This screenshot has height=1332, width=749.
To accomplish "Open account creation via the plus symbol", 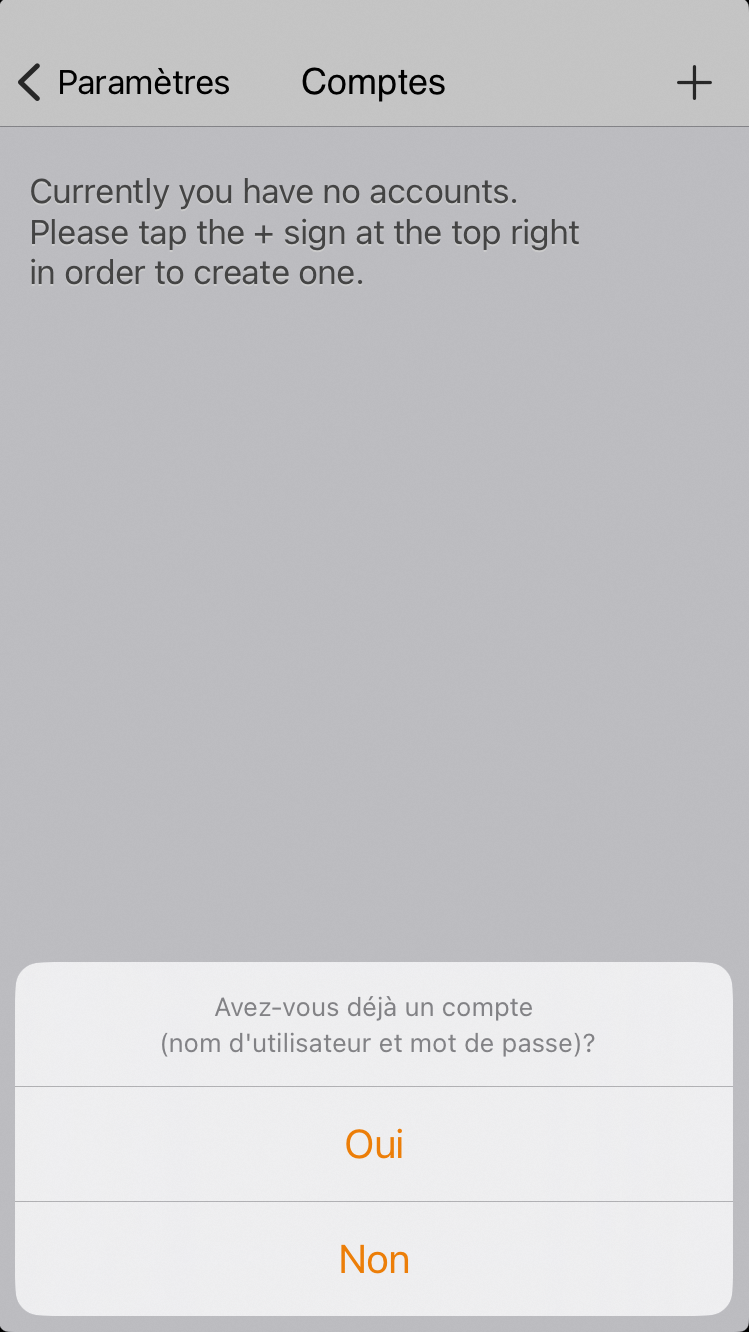I will (x=694, y=82).
